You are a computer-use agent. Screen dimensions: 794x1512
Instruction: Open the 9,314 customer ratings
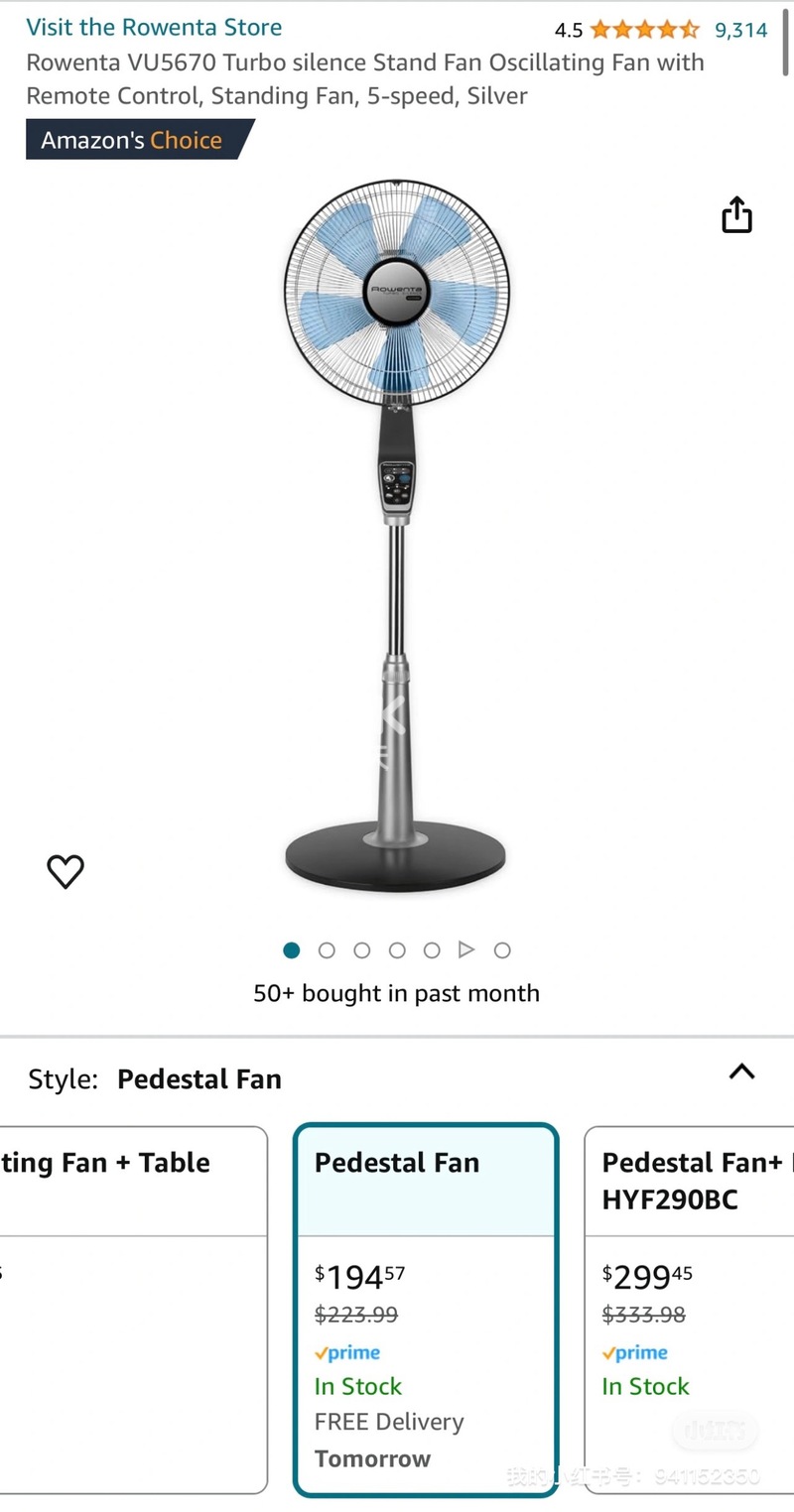[x=740, y=30]
